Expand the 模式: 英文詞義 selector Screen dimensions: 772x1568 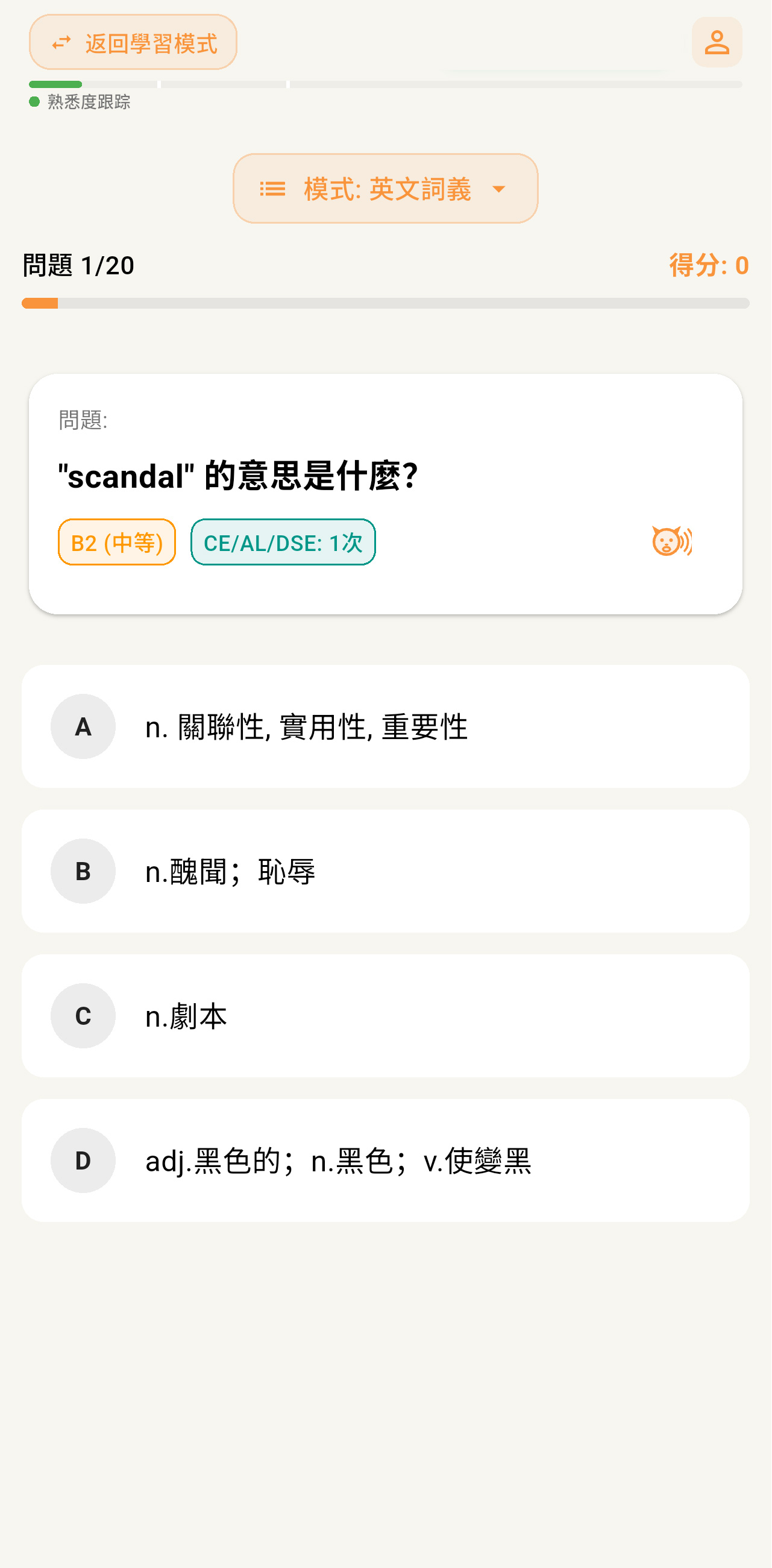pyautogui.click(x=385, y=188)
